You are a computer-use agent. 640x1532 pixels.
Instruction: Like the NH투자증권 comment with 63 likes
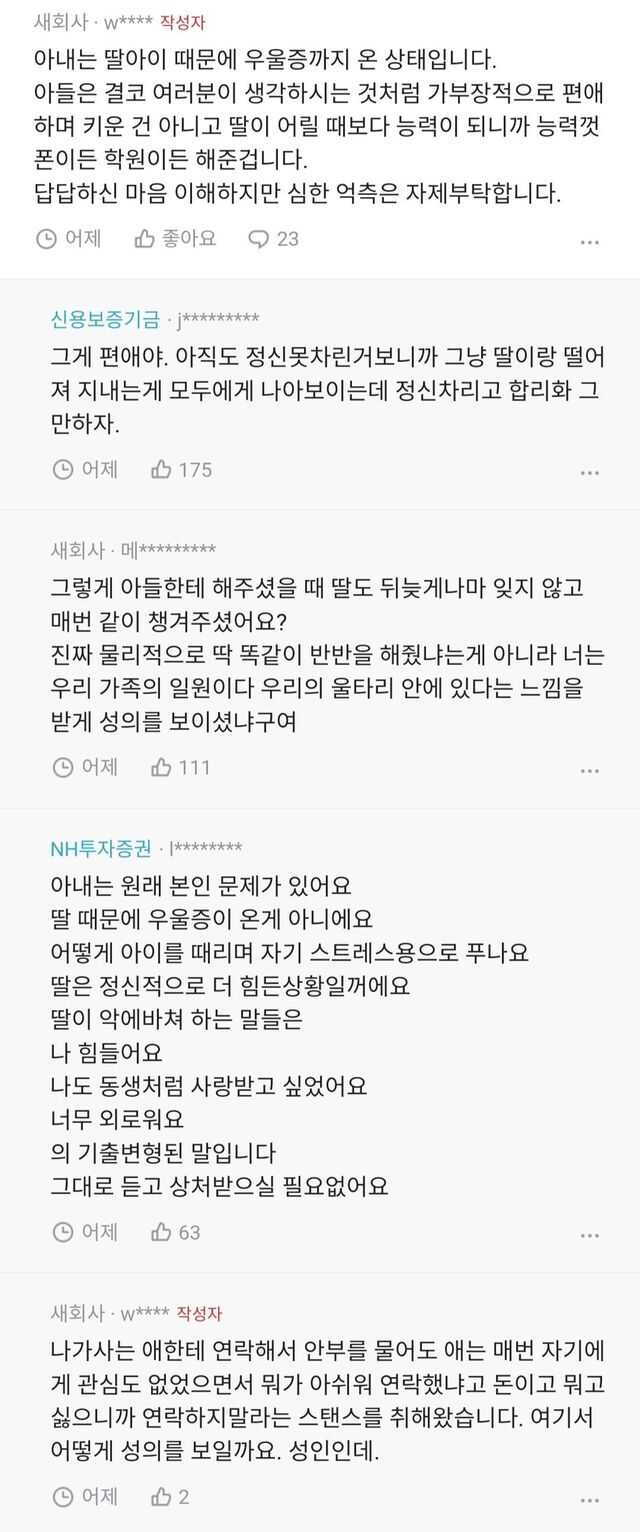(175, 1232)
